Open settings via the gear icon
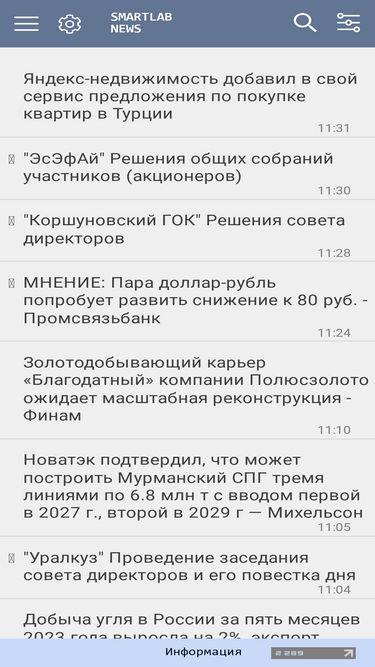 click(70, 24)
